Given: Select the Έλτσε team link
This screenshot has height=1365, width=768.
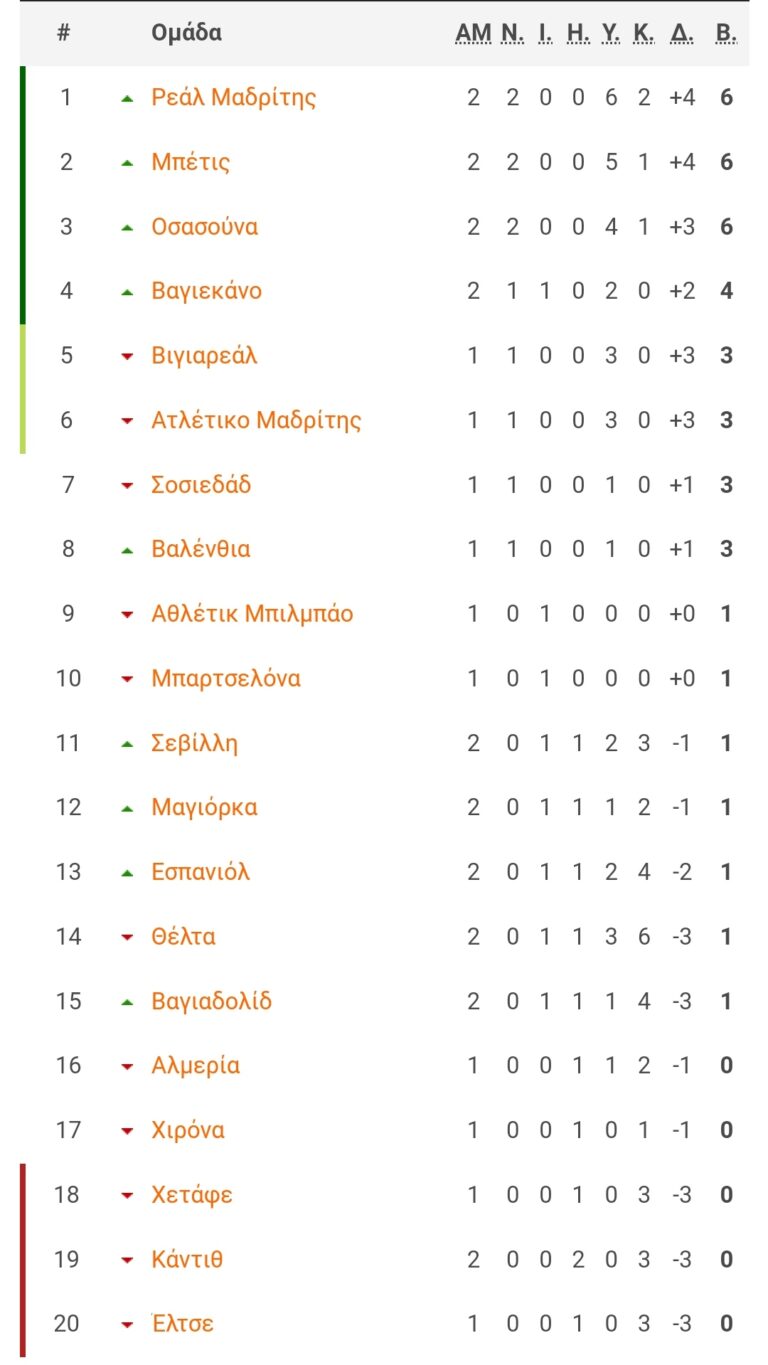Looking at the screenshot, I should pos(182,1324).
